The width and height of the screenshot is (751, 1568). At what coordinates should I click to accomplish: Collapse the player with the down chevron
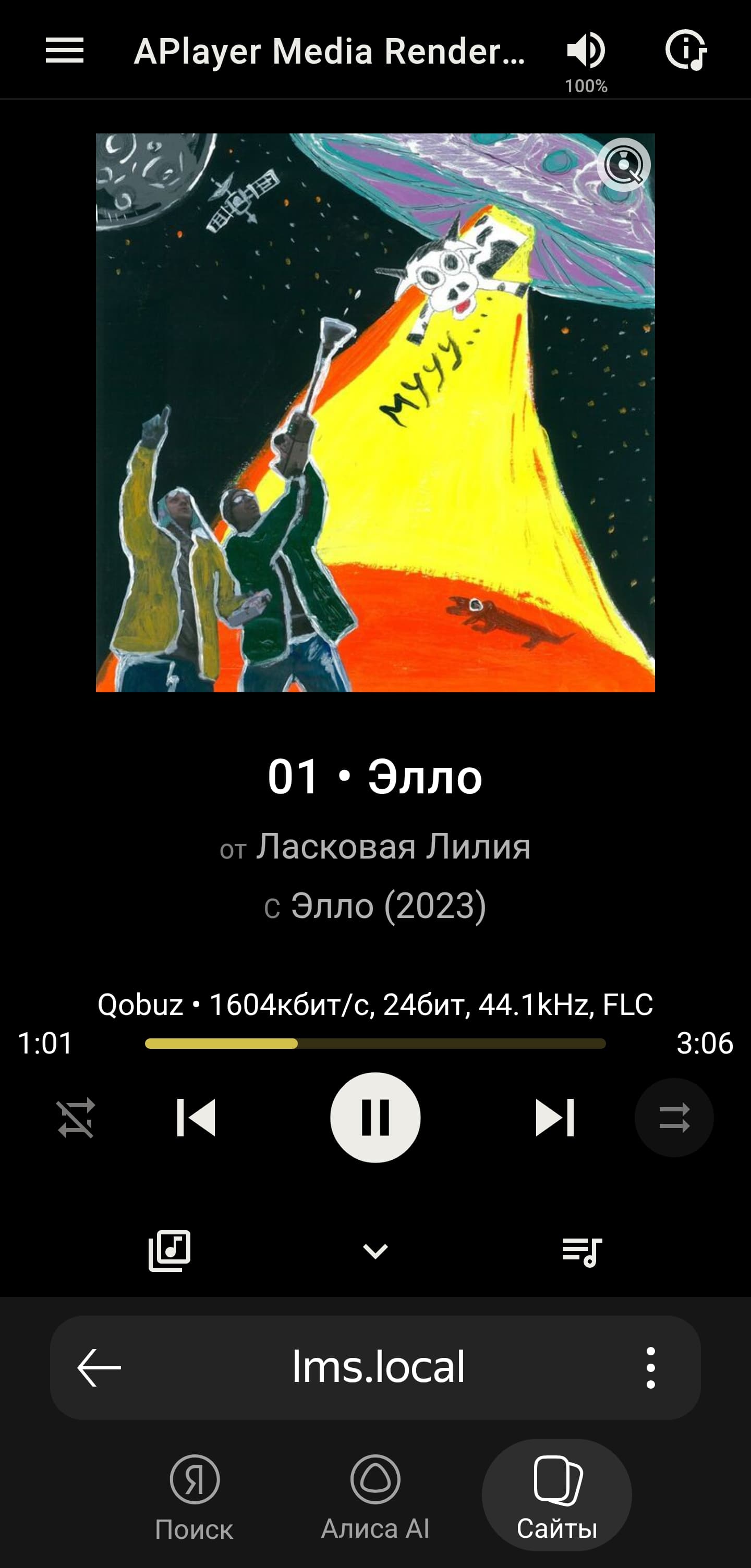(375, 1252)
